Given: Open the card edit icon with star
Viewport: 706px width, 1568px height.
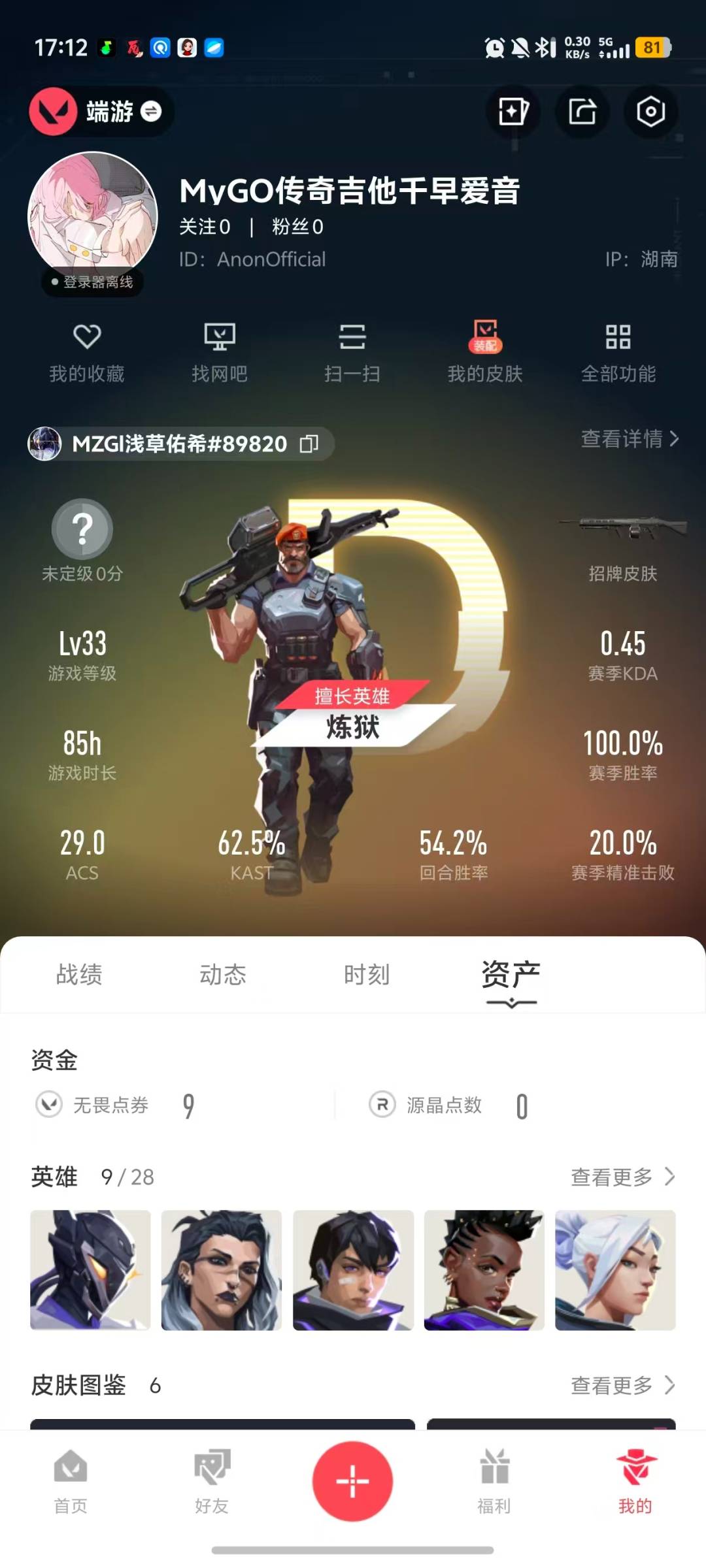Looking at the screenshot, I should tap(513, 112).
